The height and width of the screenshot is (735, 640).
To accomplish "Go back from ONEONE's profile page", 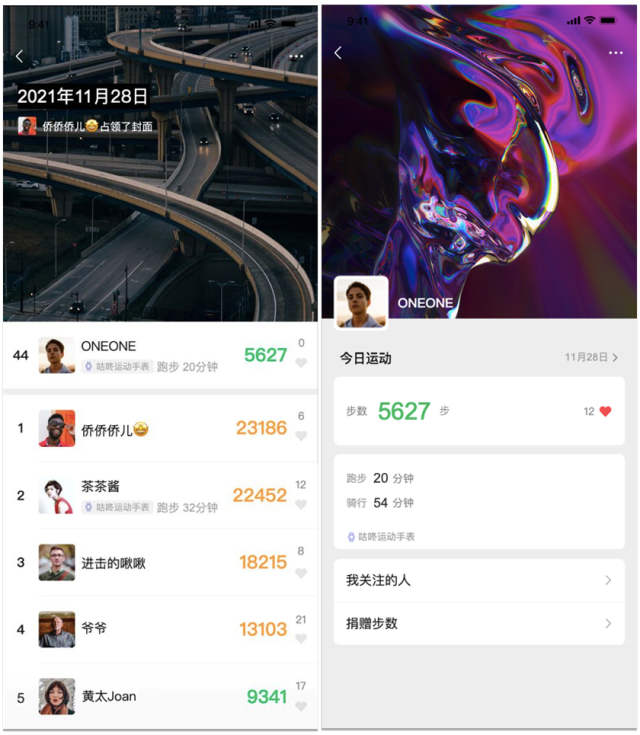I will 338,53.
